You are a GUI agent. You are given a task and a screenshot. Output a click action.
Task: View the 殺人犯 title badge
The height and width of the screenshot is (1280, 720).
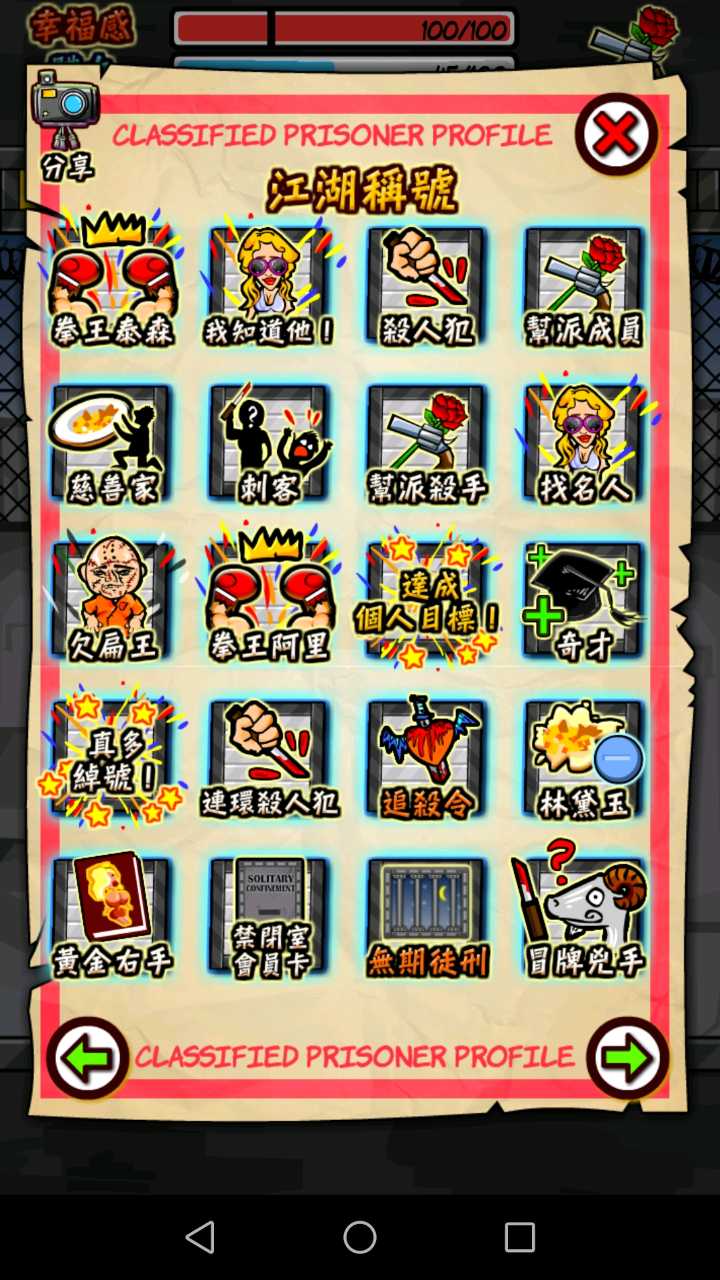point(427,285)
